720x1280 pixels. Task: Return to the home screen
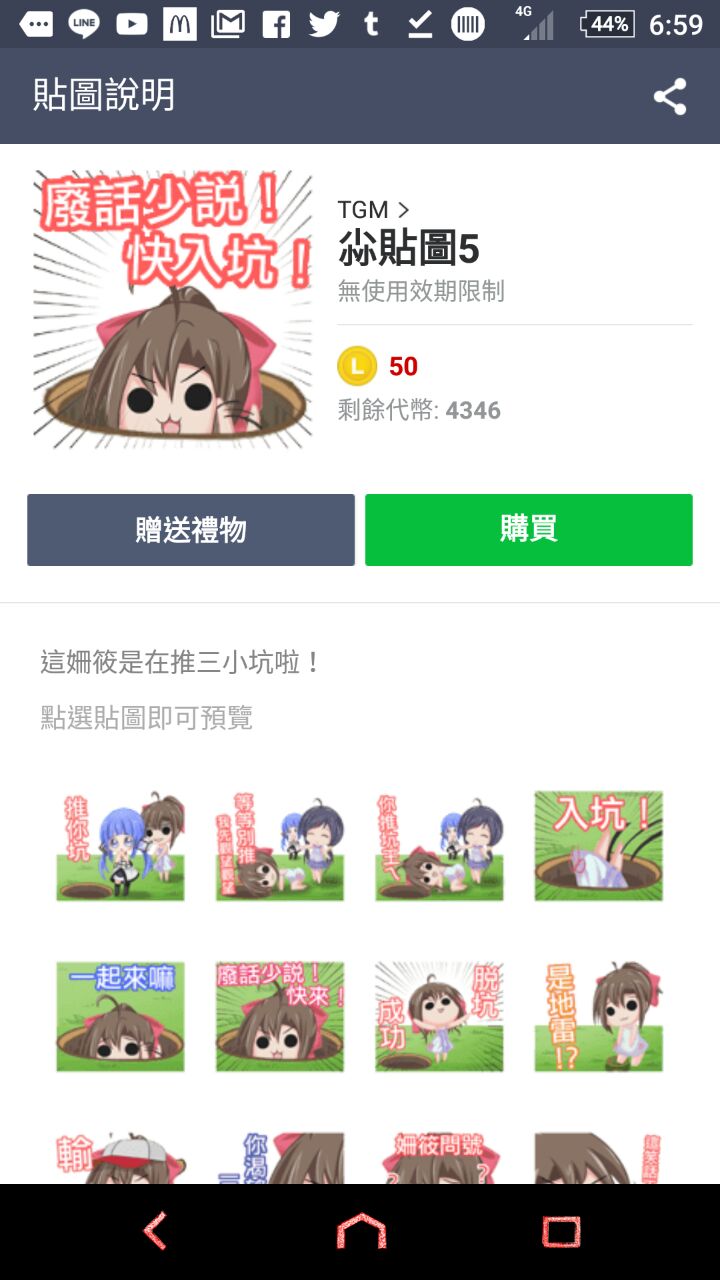click(361, 1232)
